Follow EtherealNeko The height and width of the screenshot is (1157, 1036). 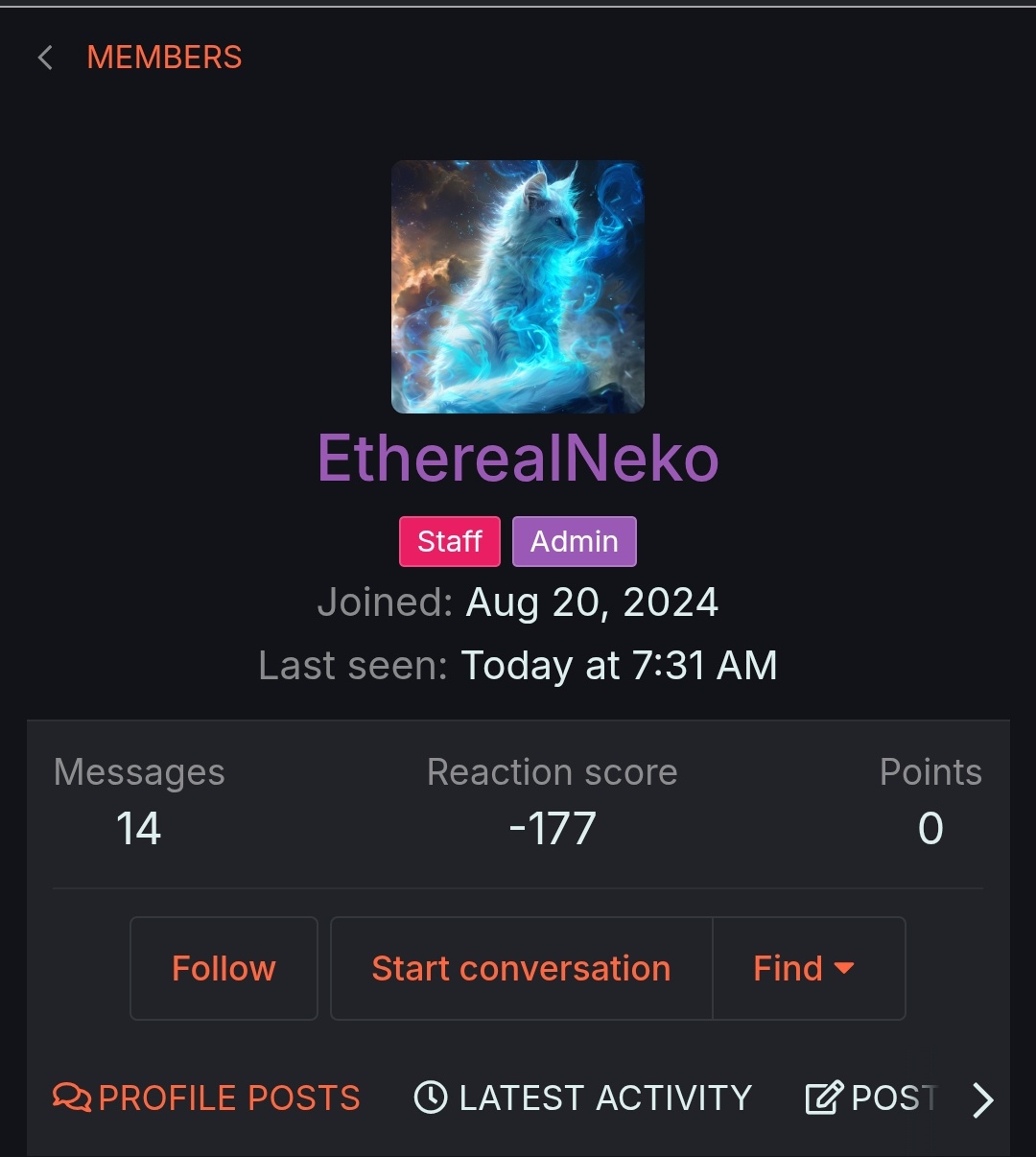[224, 968]
